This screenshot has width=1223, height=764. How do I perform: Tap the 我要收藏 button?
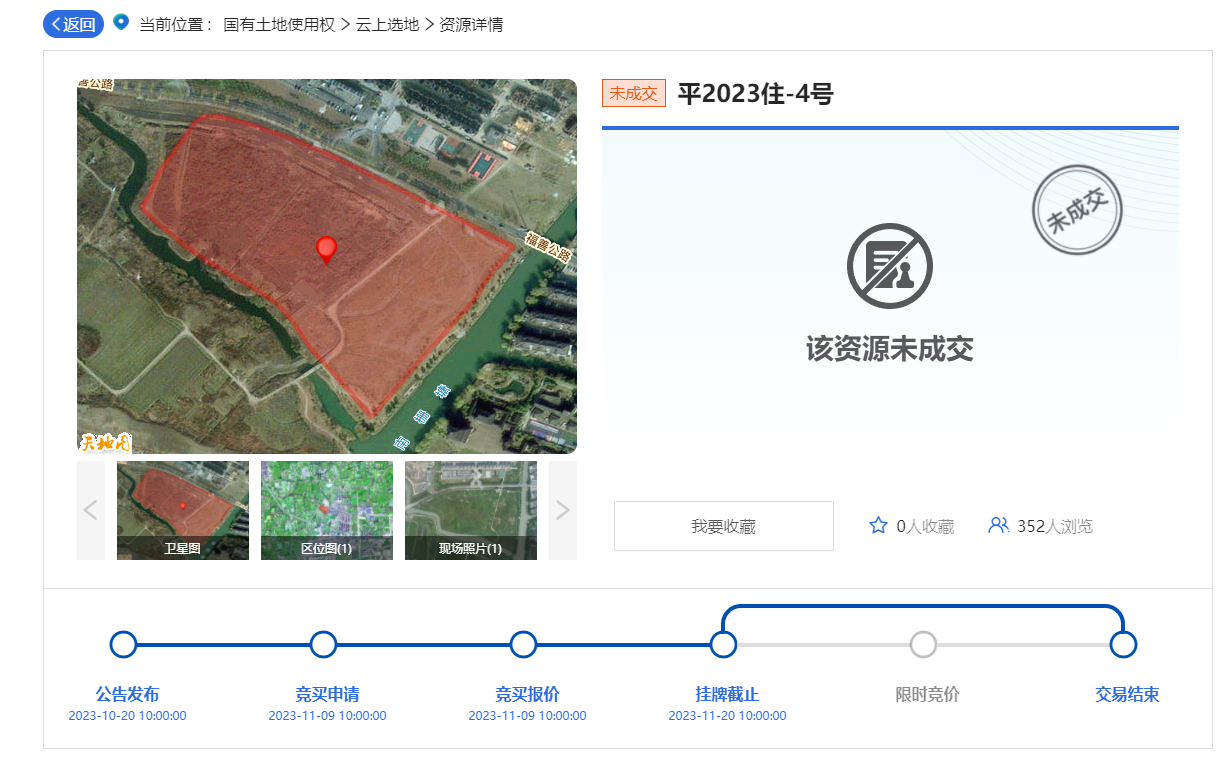tap(723, 526)
